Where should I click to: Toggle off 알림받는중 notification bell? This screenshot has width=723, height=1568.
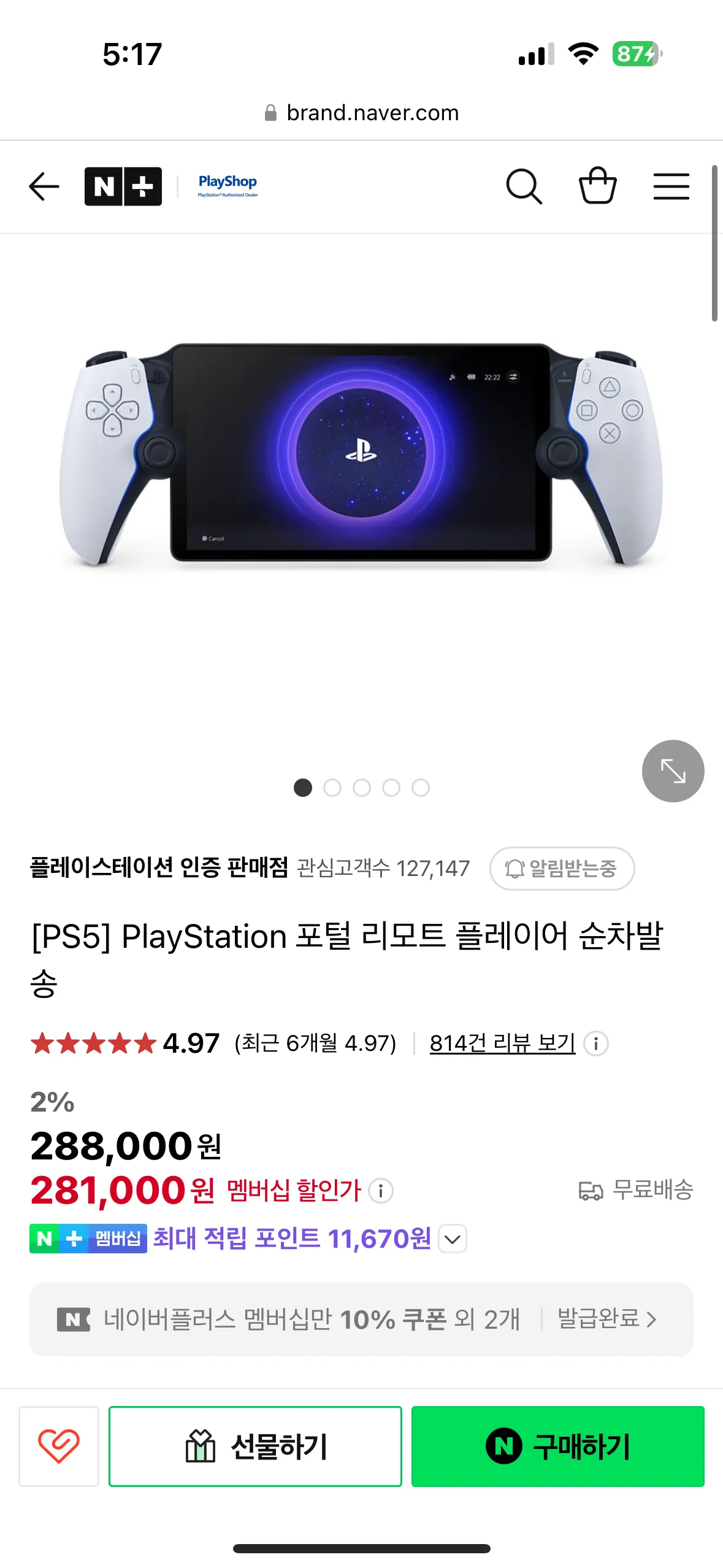[561, 869]
